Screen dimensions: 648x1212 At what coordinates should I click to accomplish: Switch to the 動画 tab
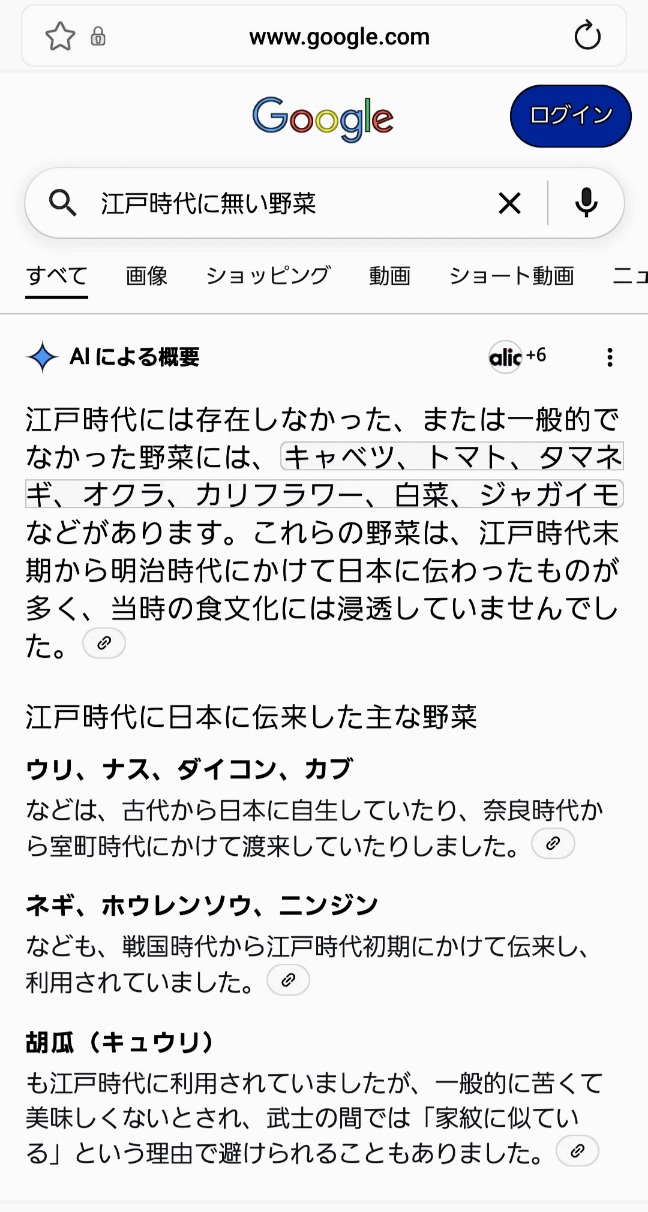pos(389,276)
